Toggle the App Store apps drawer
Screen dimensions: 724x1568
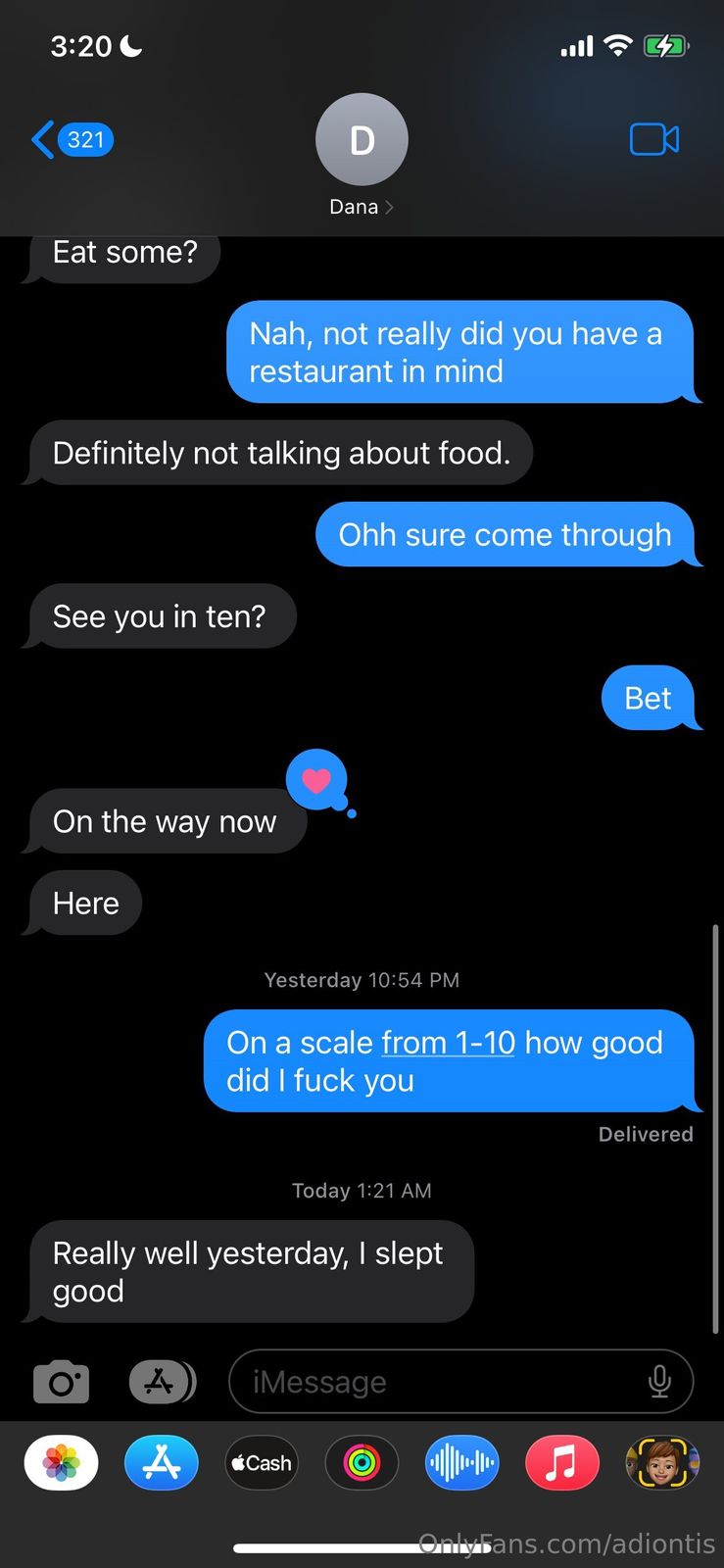162,1382
